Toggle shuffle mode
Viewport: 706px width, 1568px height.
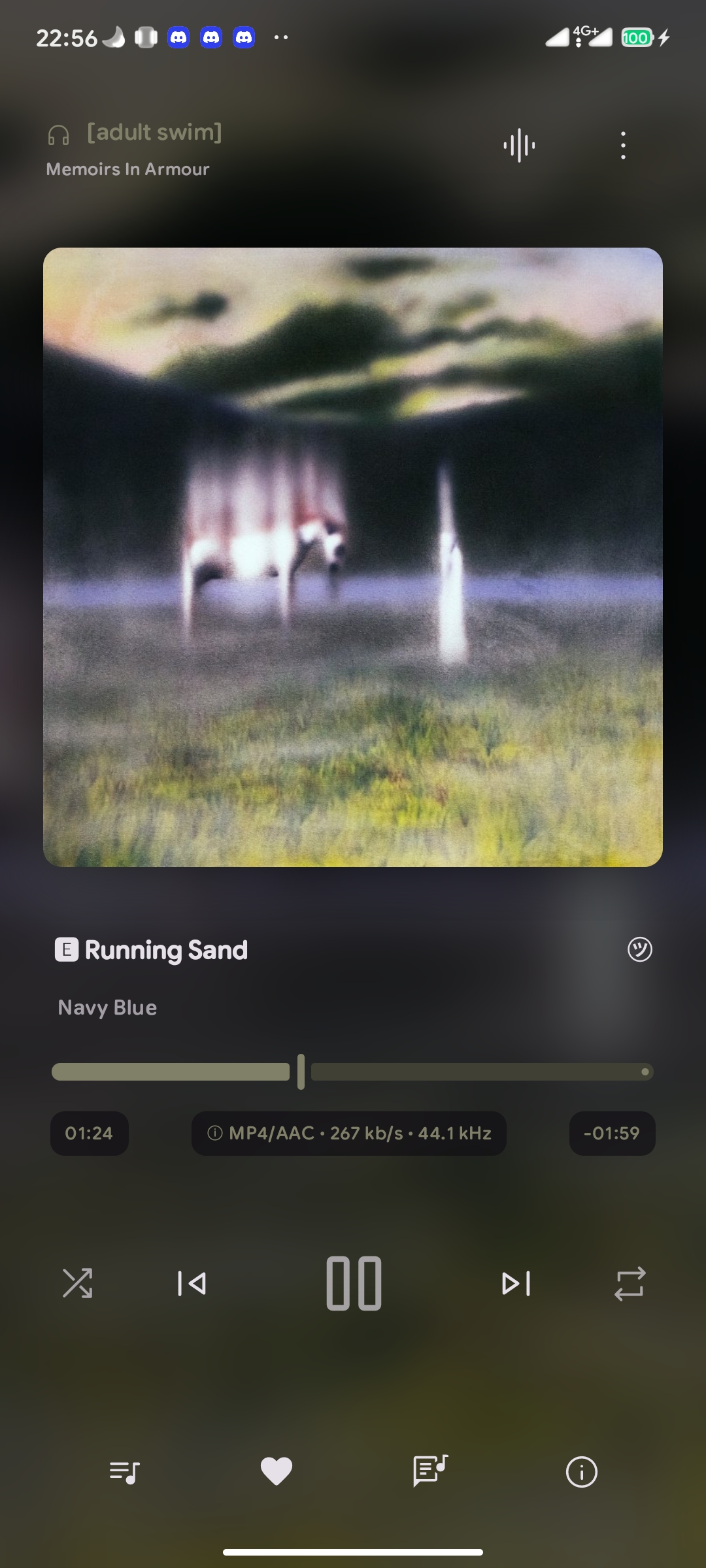pyautogui.click(x=77, y=1283)
